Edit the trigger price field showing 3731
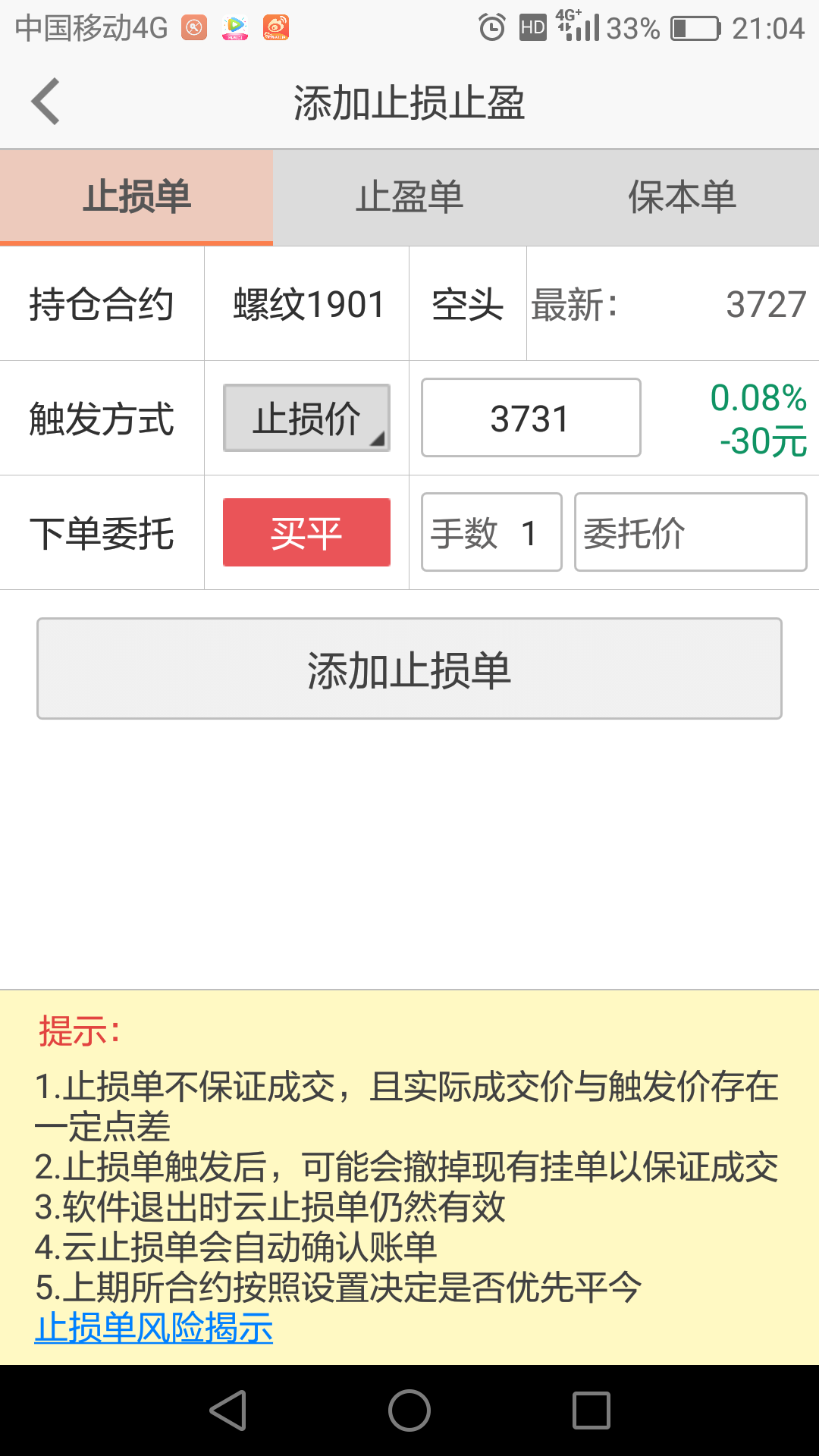The height and width of the screenshot is (1456, 819). 531,418
